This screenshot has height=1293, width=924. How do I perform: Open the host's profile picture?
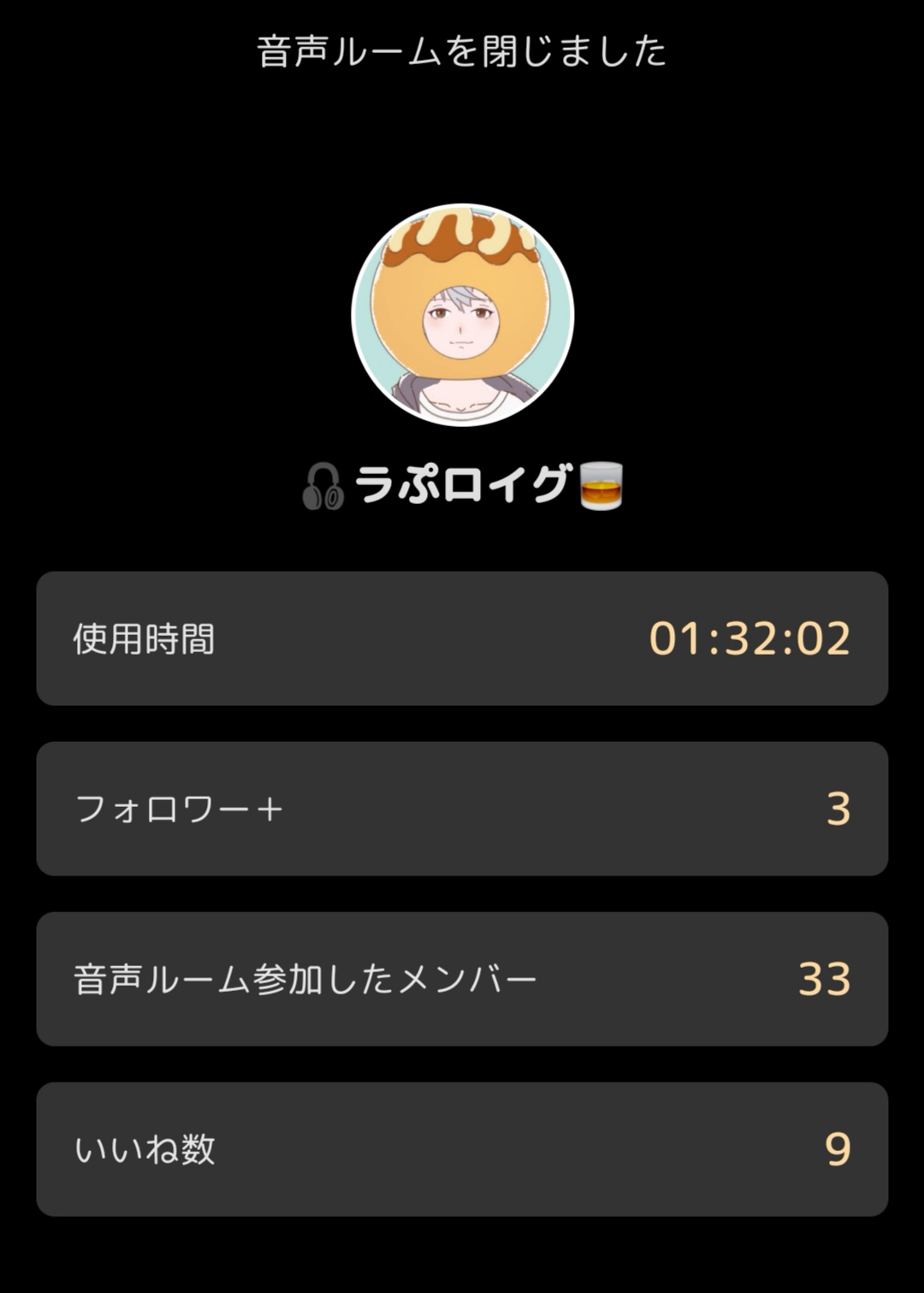pos(462,315)
